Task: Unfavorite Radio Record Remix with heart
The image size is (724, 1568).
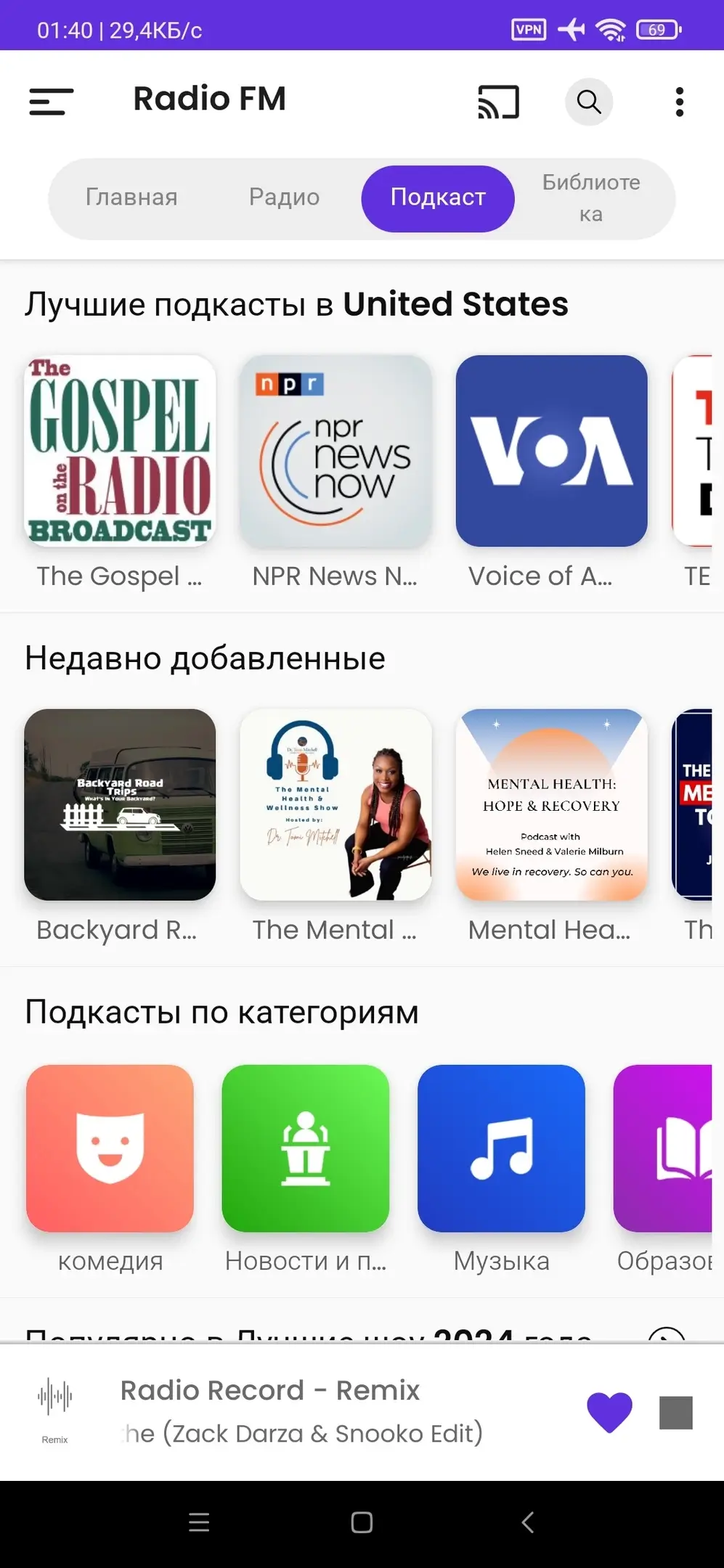Action: click(609, 1412)
